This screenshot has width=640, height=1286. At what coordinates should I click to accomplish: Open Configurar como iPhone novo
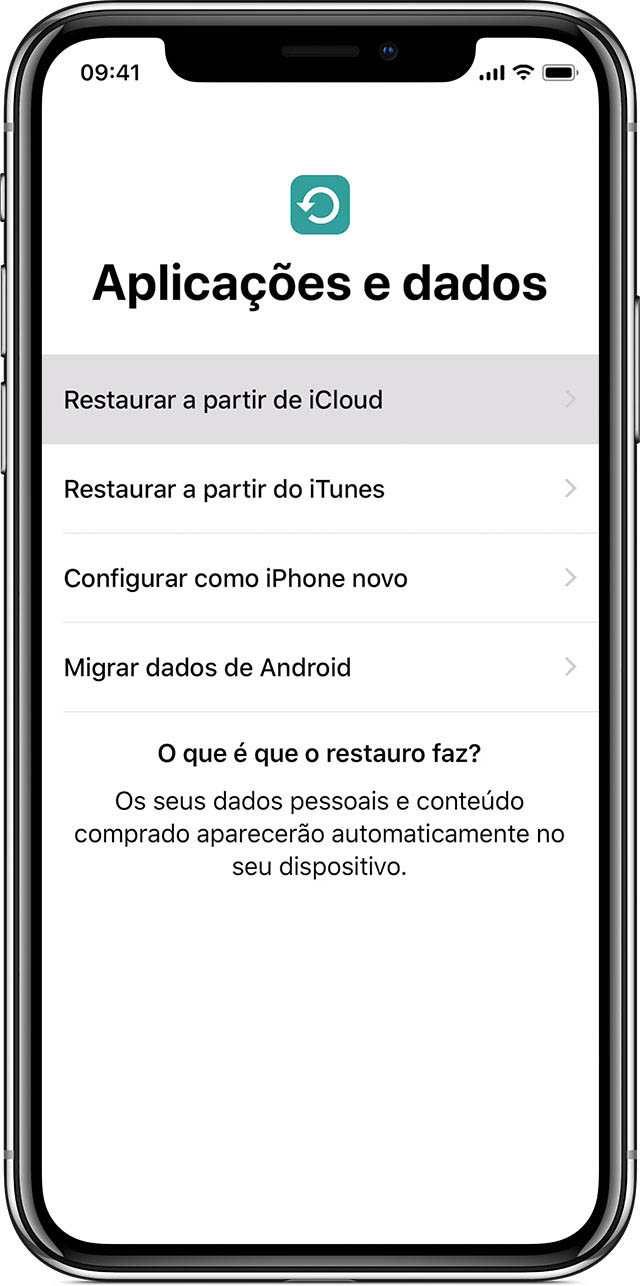click(320, 578)
